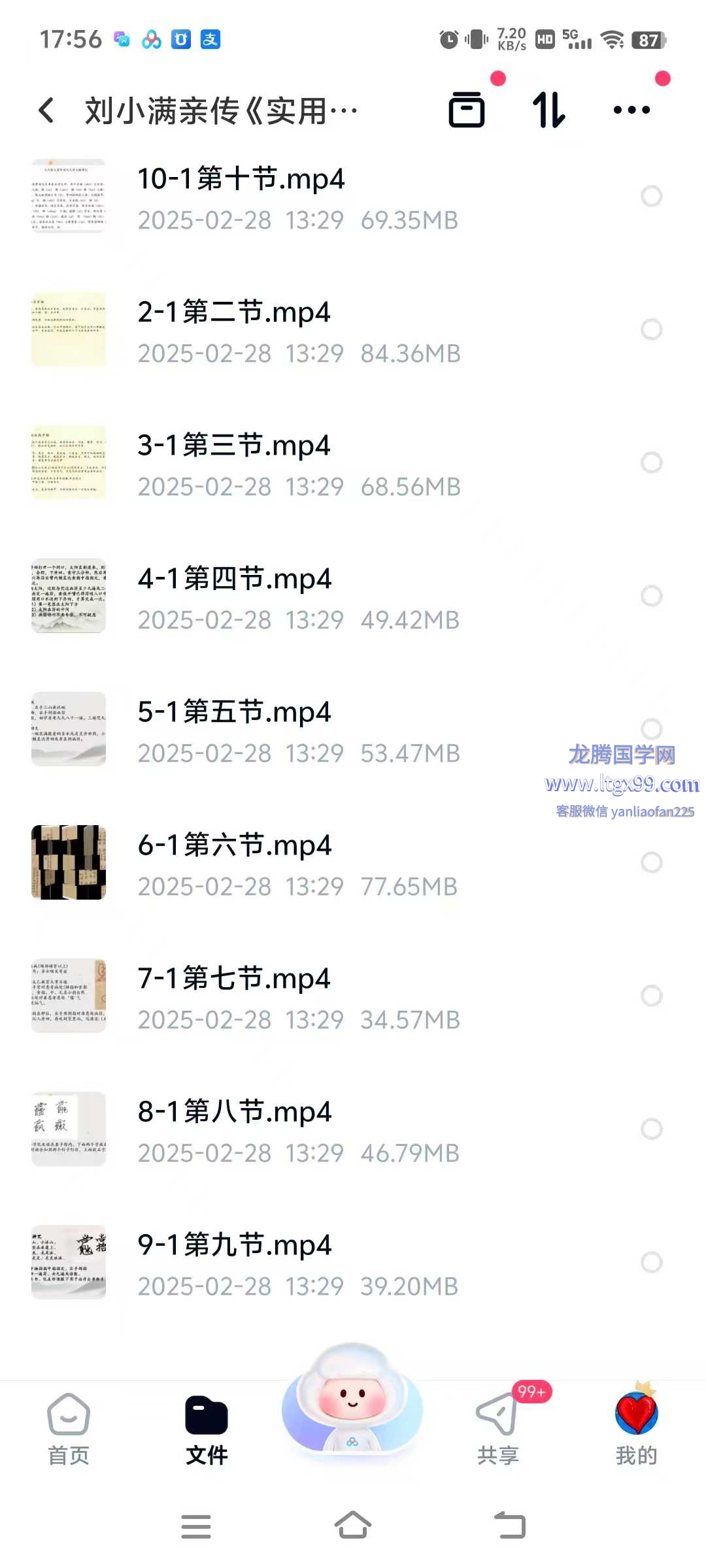The height and width of the screenshot is (1568, 706).
Task: Select the circle for 10-1第十节.mp4
Action: [651, 196]
